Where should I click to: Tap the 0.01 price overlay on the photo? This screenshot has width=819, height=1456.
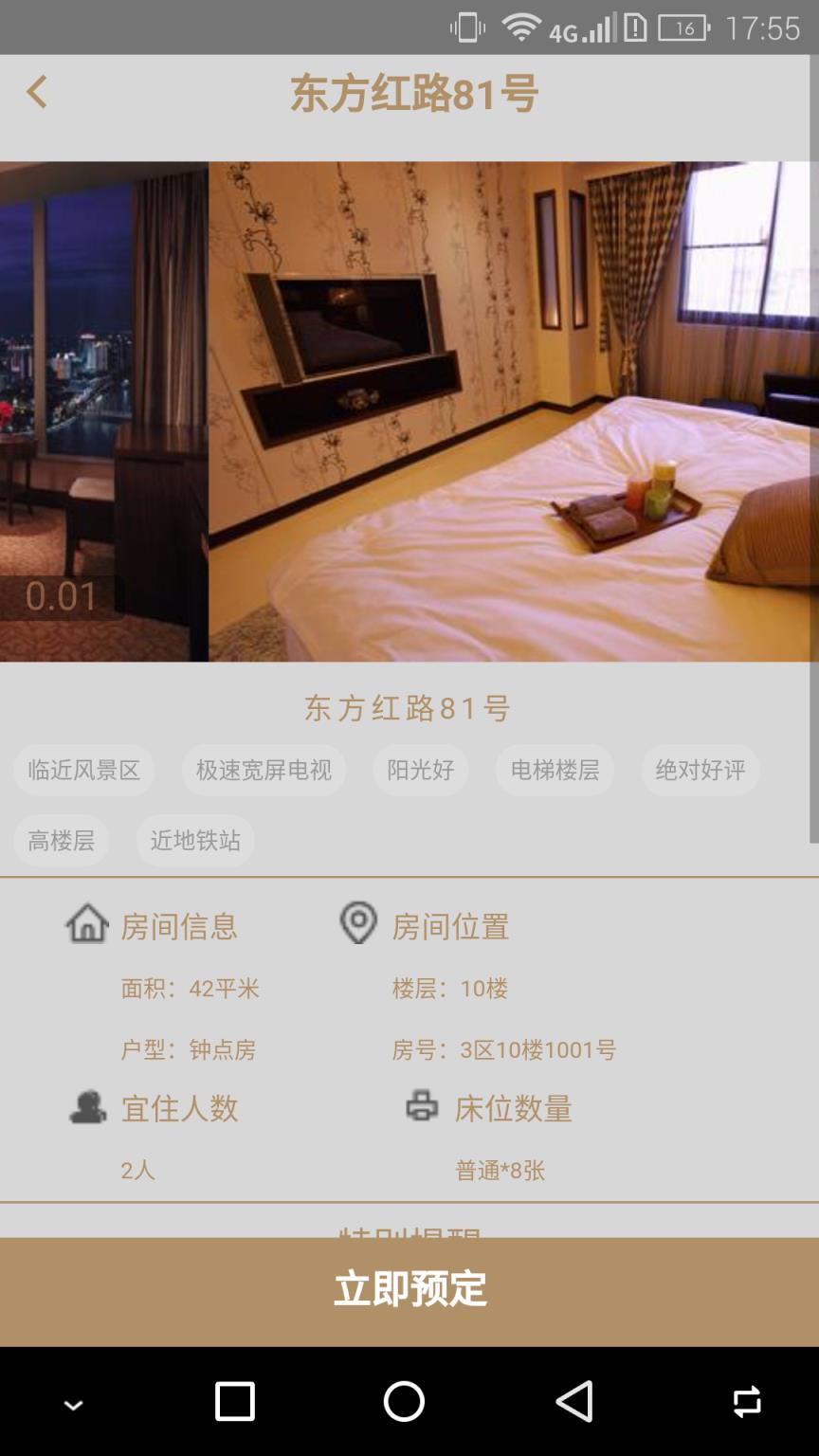60,596
